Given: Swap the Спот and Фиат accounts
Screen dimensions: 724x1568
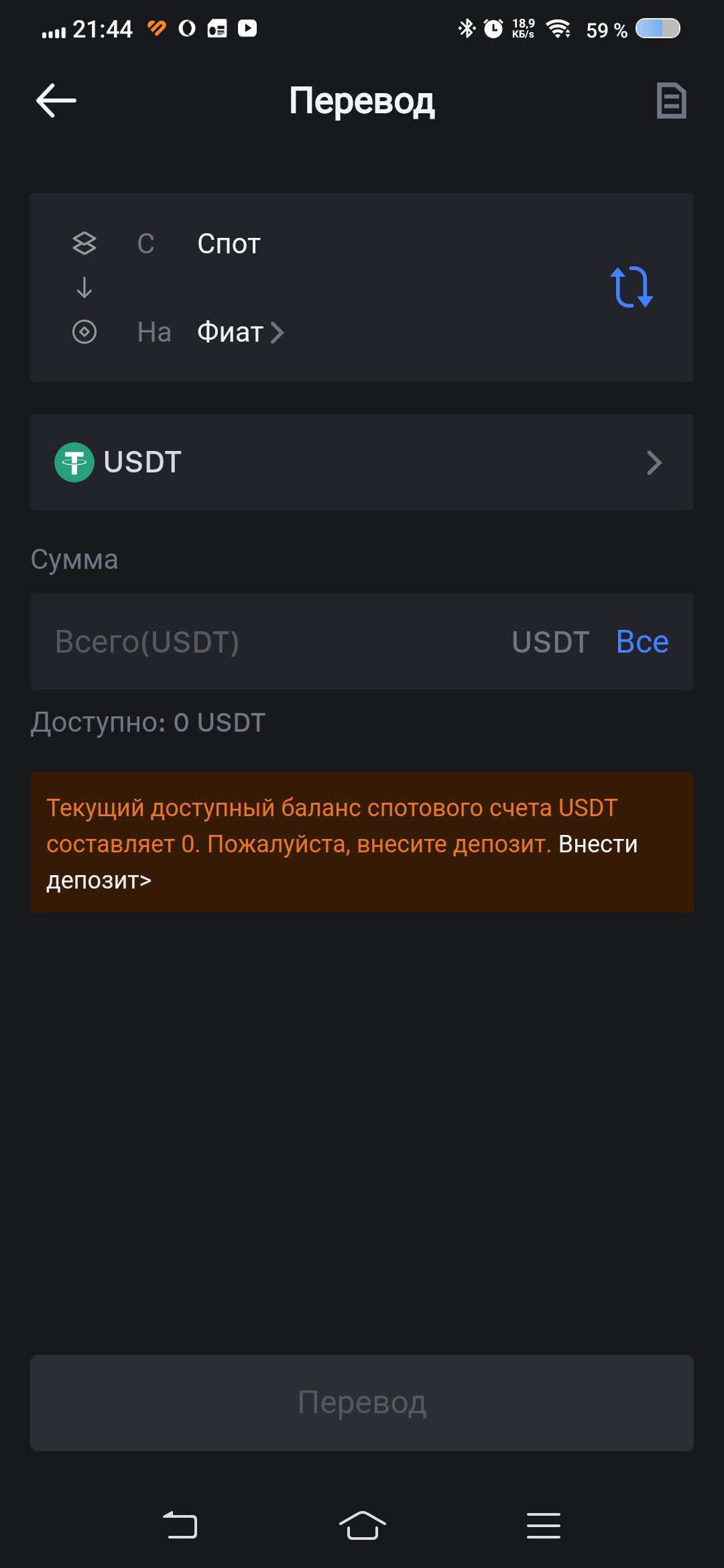Looking at the screenshot, I should 631,287.
